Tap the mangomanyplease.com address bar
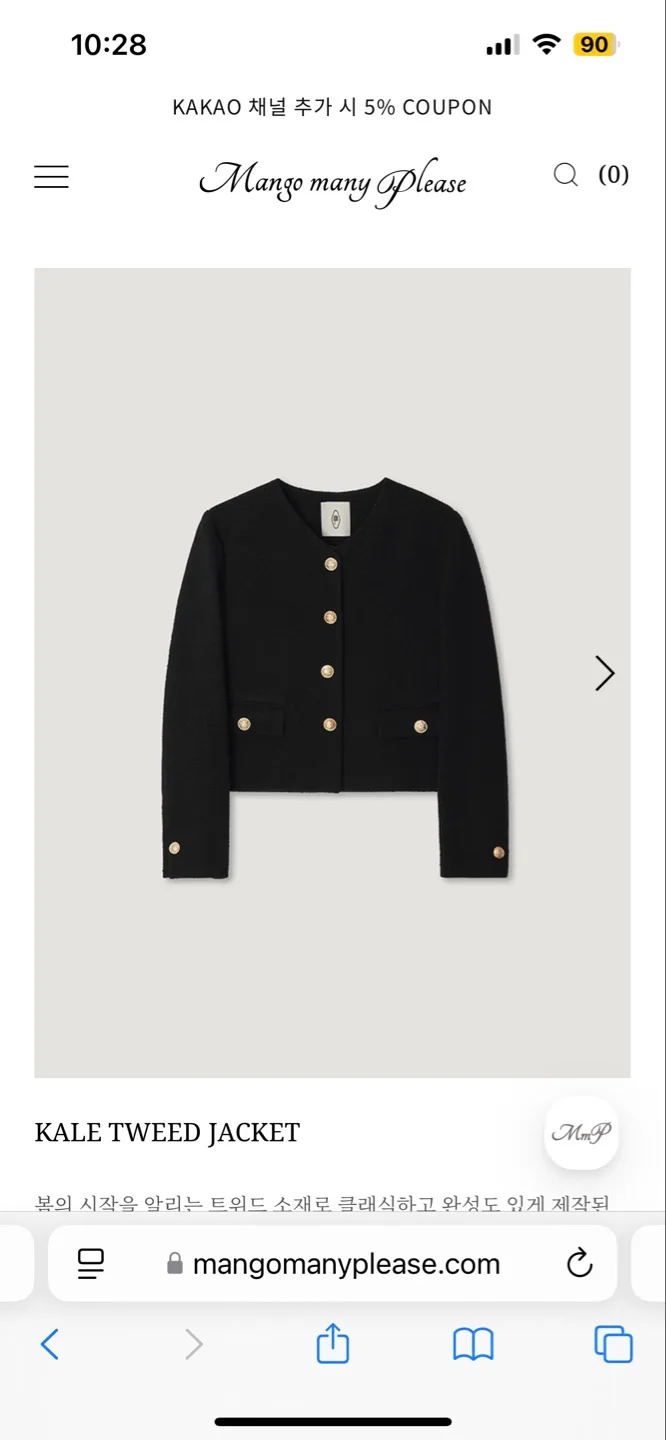The image size is (666, 1440). pos(345,1264)
